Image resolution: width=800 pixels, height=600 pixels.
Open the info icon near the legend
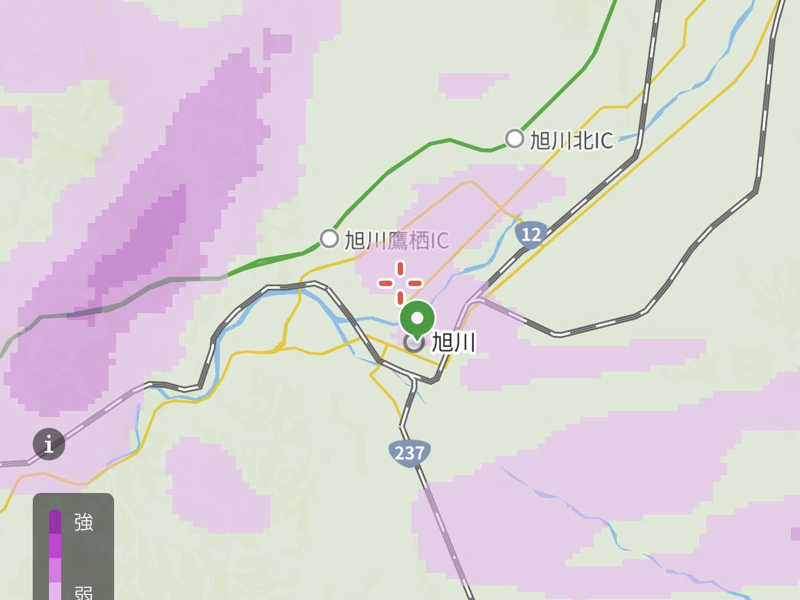tap(48, 443)
